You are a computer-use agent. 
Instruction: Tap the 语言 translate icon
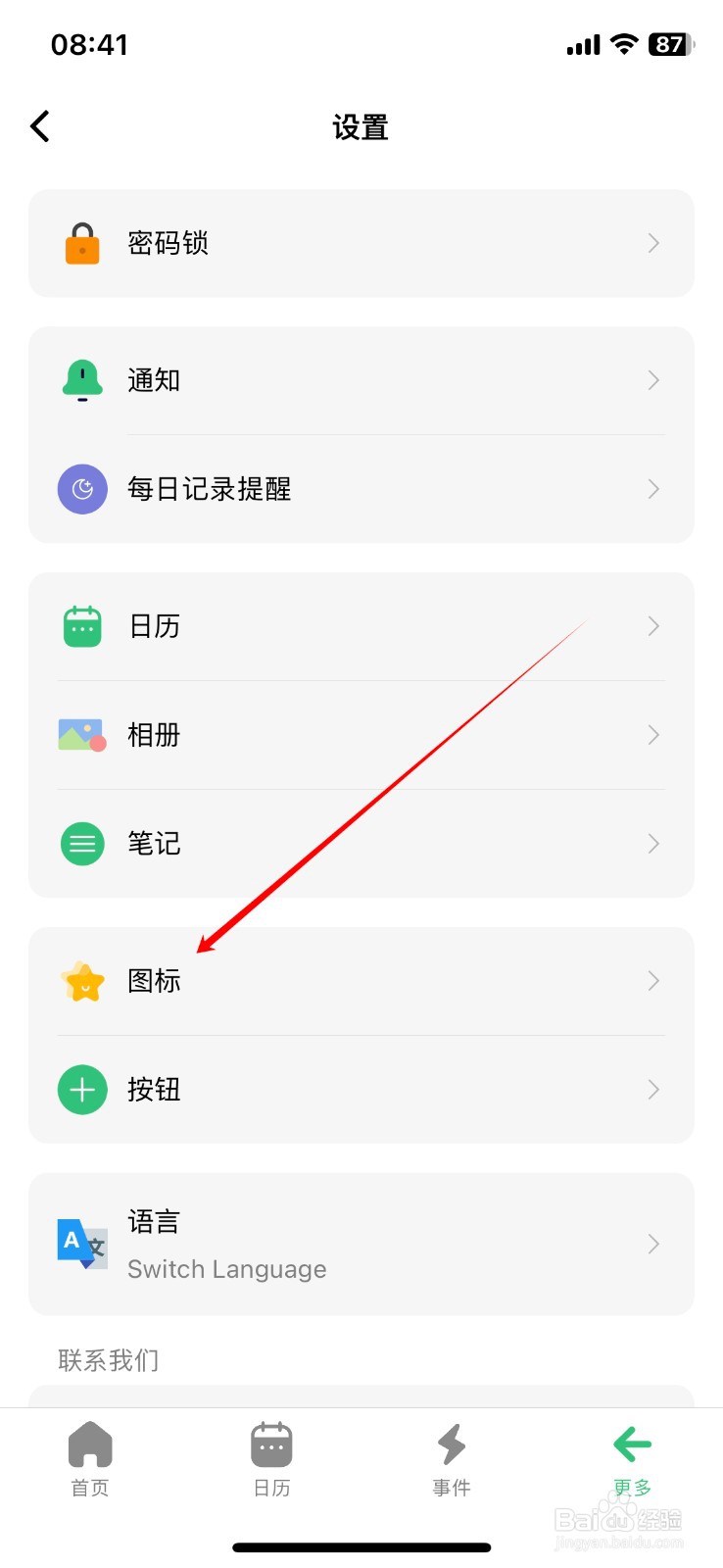[82, 1243]
